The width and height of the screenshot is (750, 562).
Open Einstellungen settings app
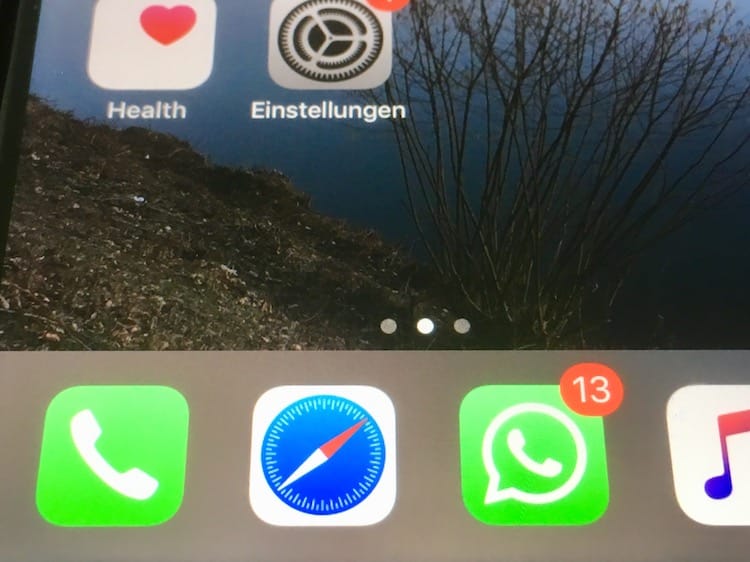330,42
